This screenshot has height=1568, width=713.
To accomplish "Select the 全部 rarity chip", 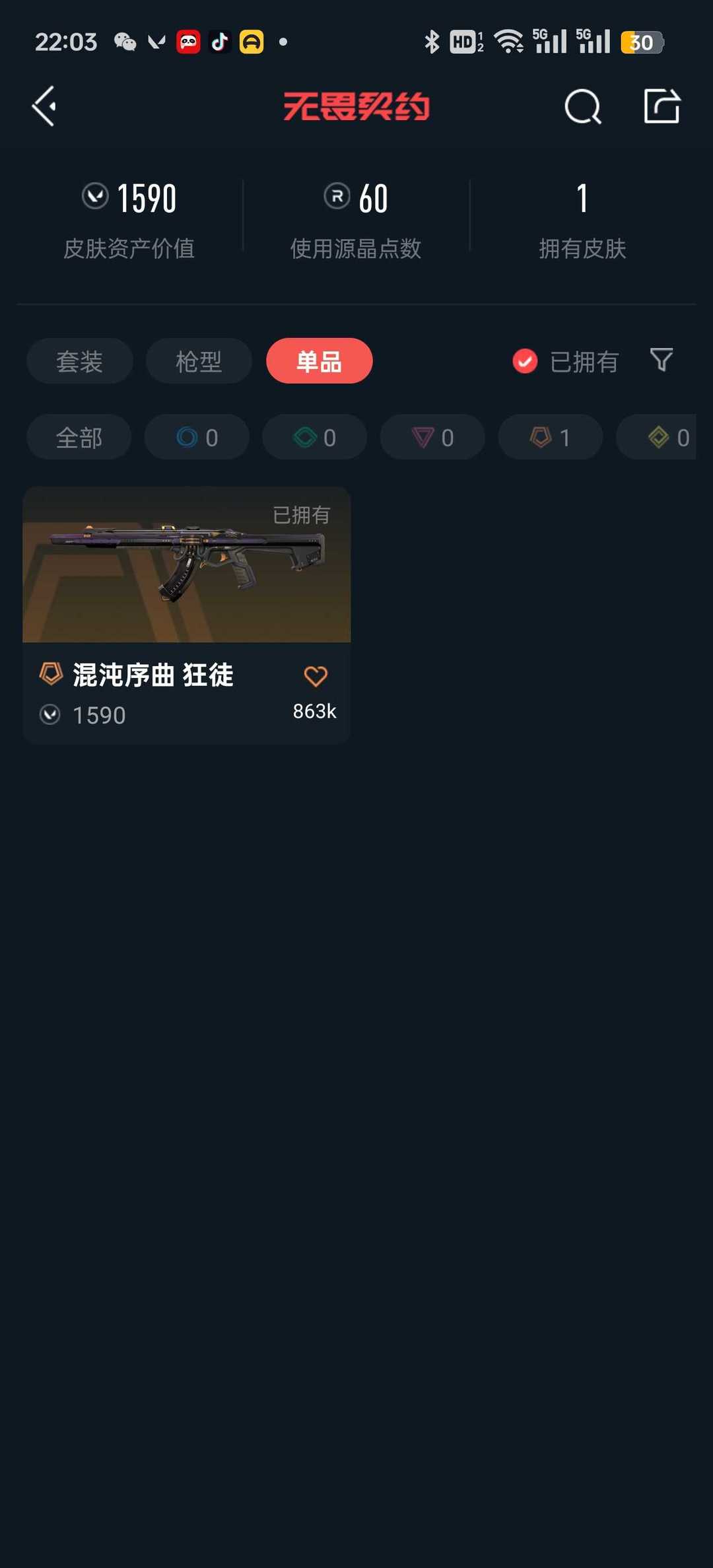I will (79, 437).
